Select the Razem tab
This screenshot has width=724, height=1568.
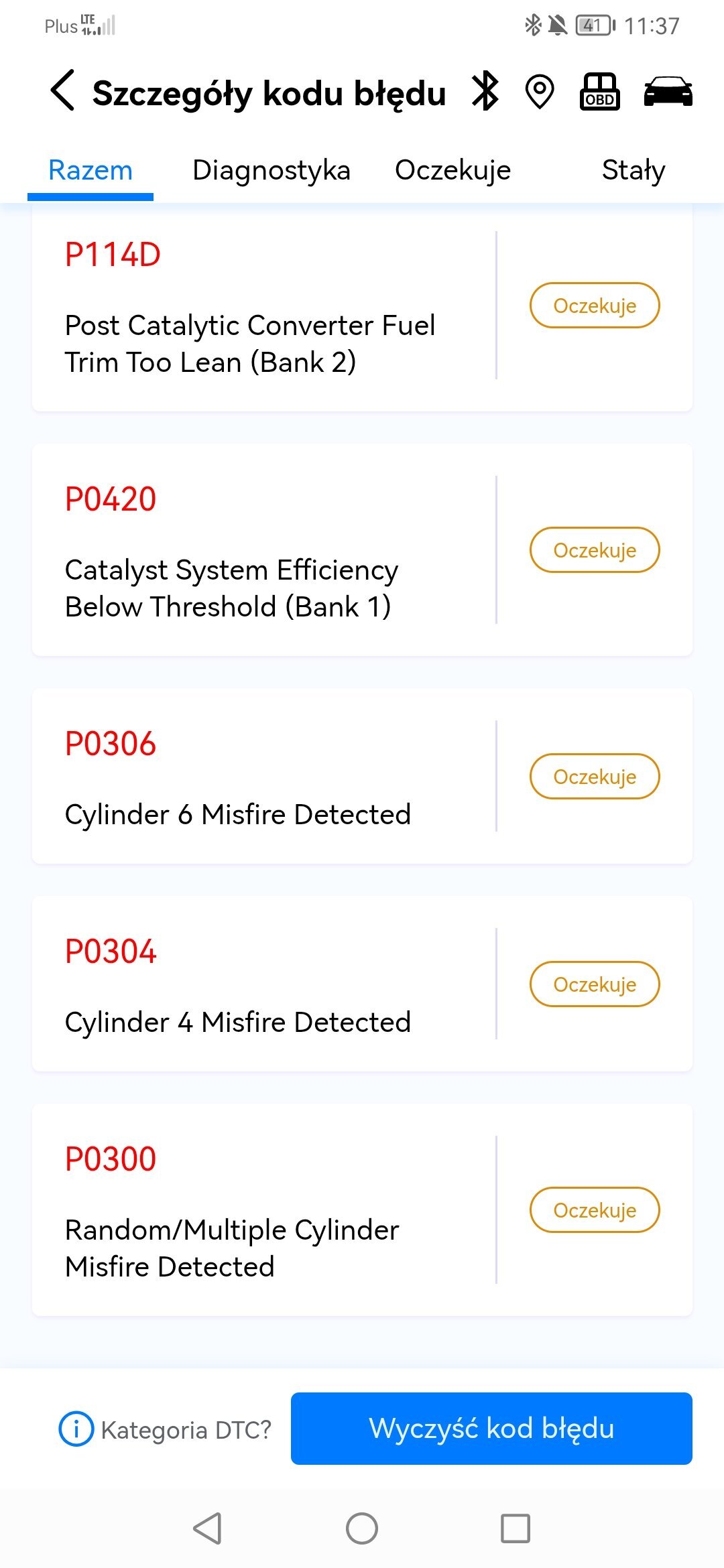pos(90,170)
